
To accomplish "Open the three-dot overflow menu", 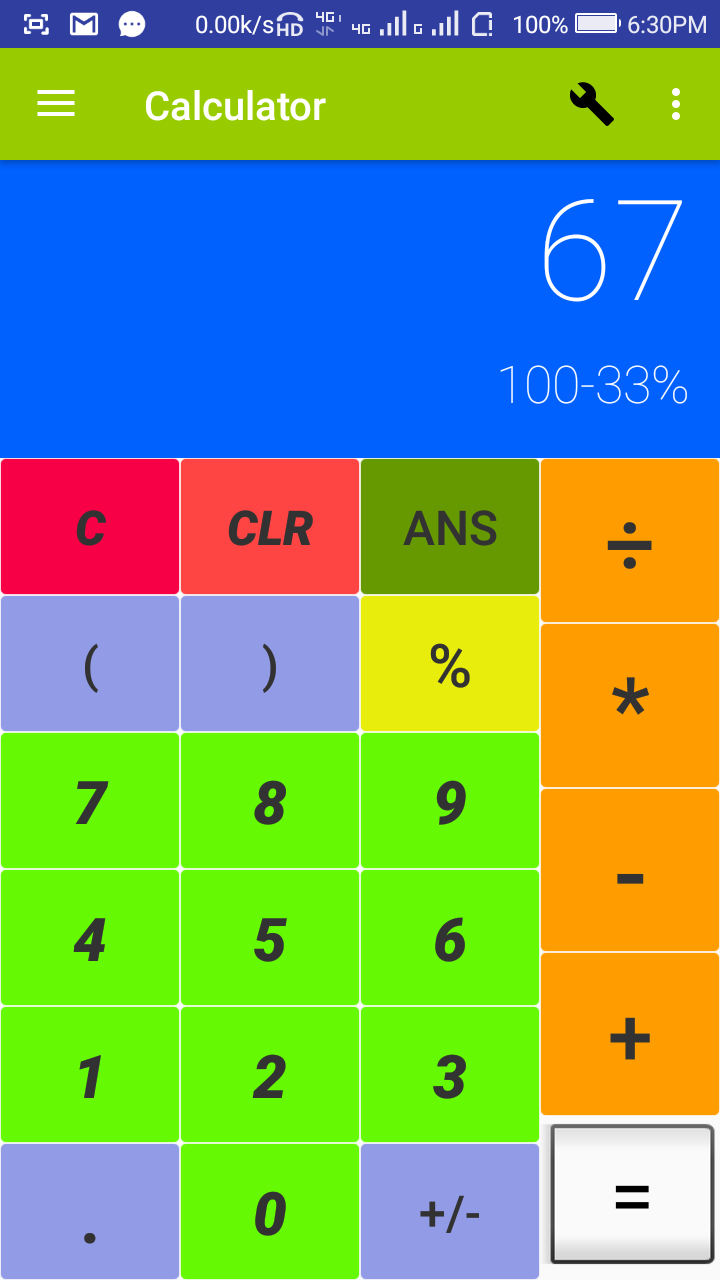I will point(675,104).
